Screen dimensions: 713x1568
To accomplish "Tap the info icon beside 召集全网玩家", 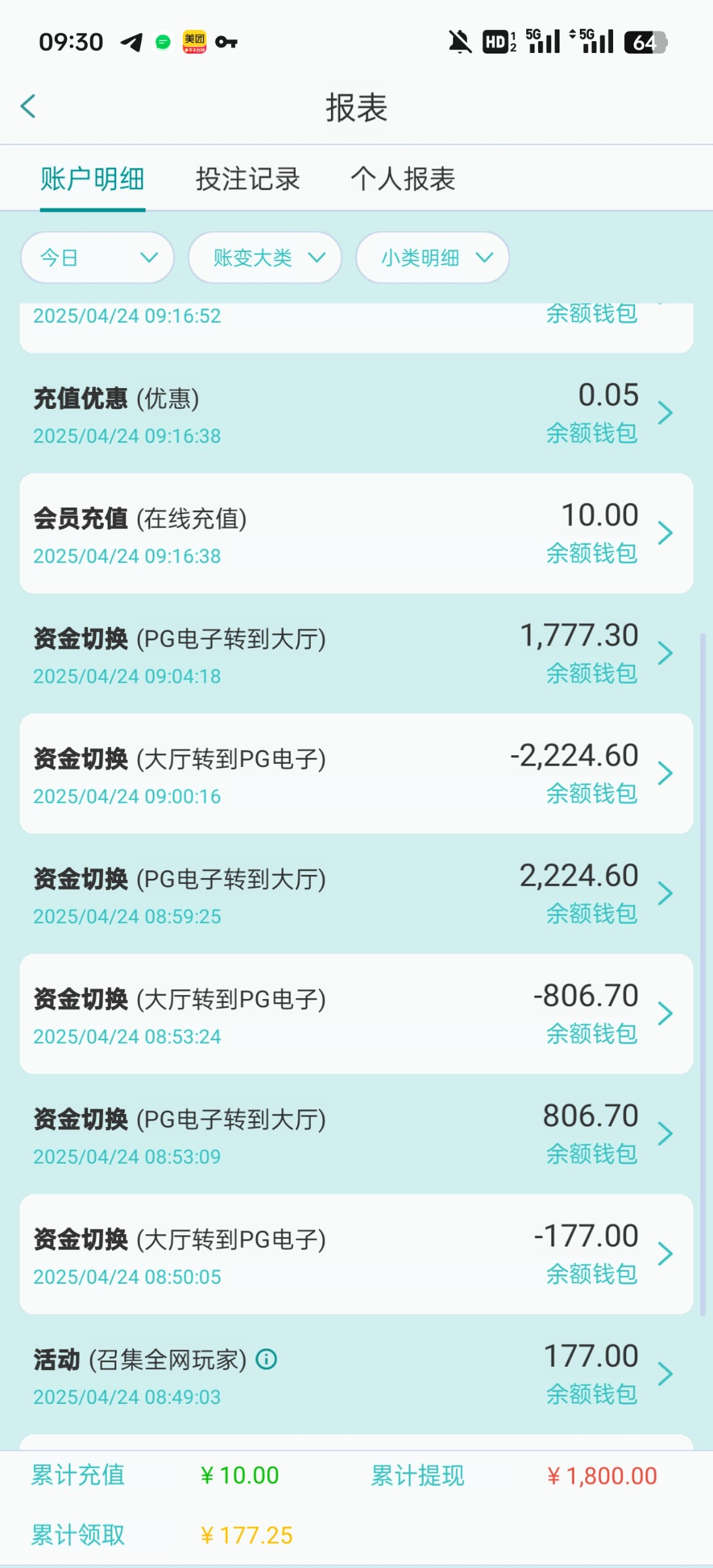I will [x=266, y=1360].
